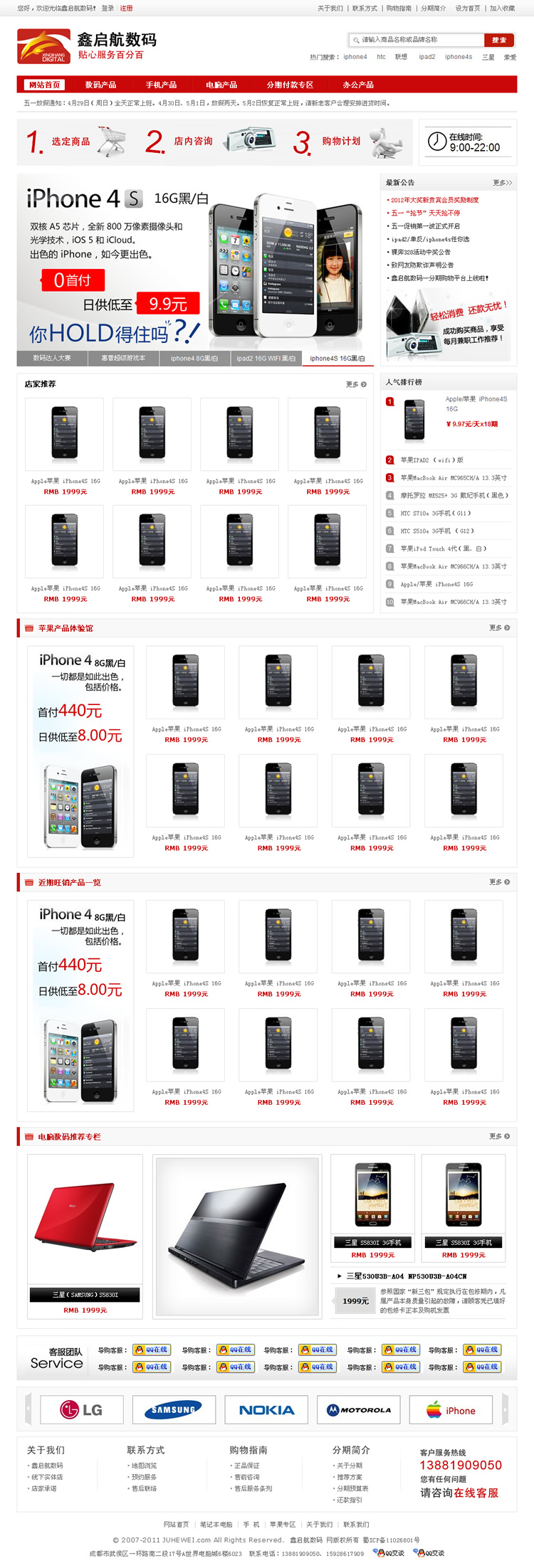View more in 最新公告 section
Image resolution: width=534 pixels, height=1568 pixels.
[502, 183]
